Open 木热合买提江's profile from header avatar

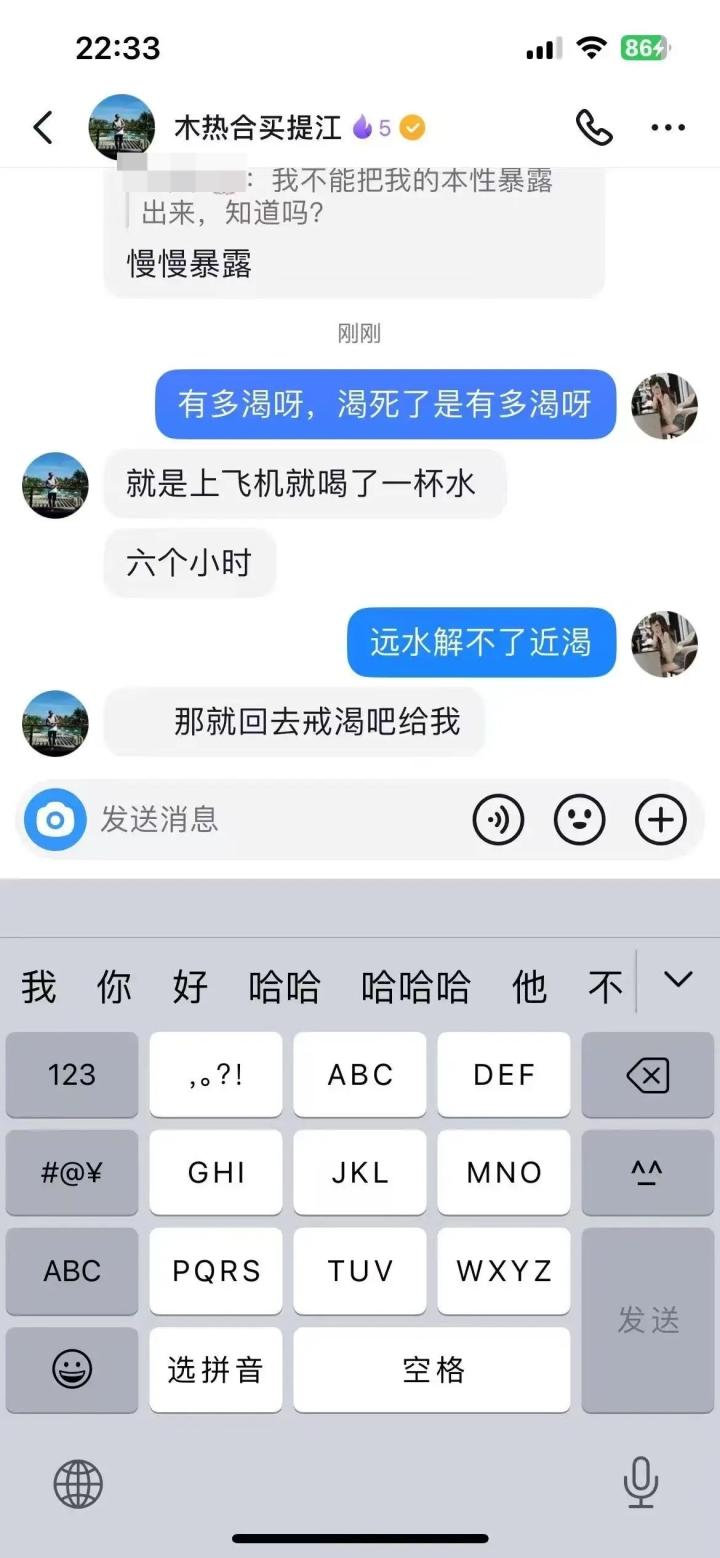click(122, 128)
